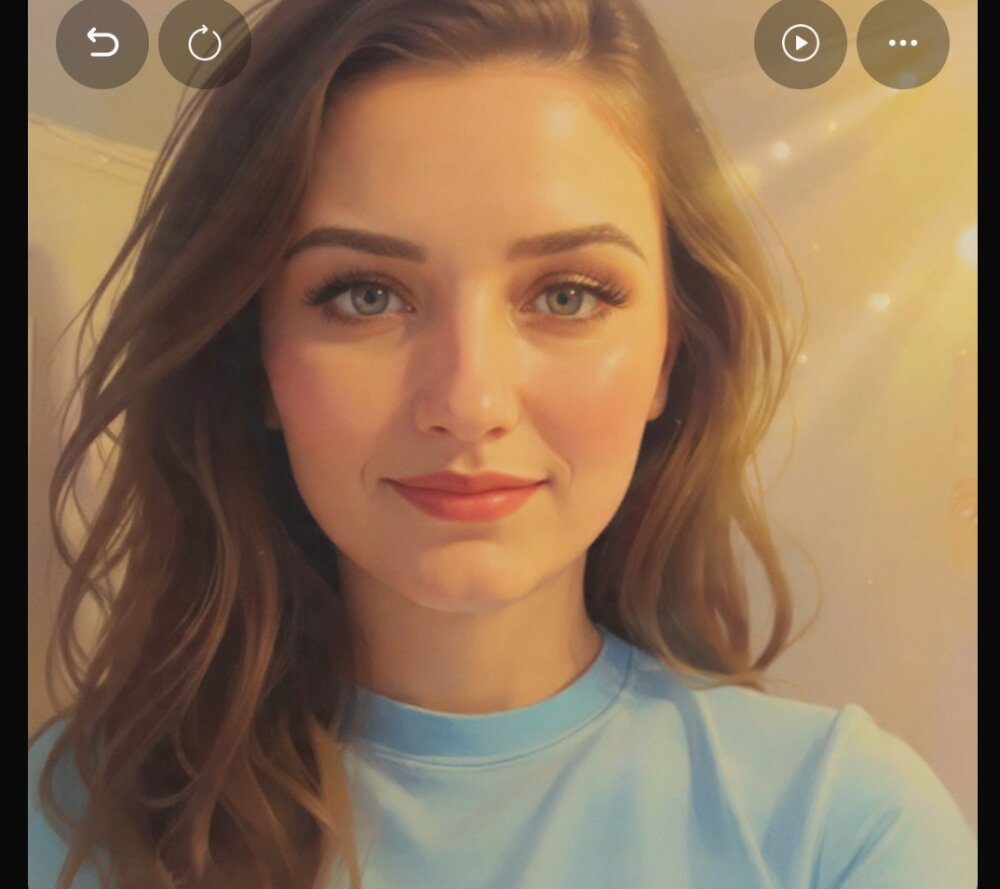Tap the undo arrow icon
Viewport: 1000px width, 889px height.
(102, 43)
